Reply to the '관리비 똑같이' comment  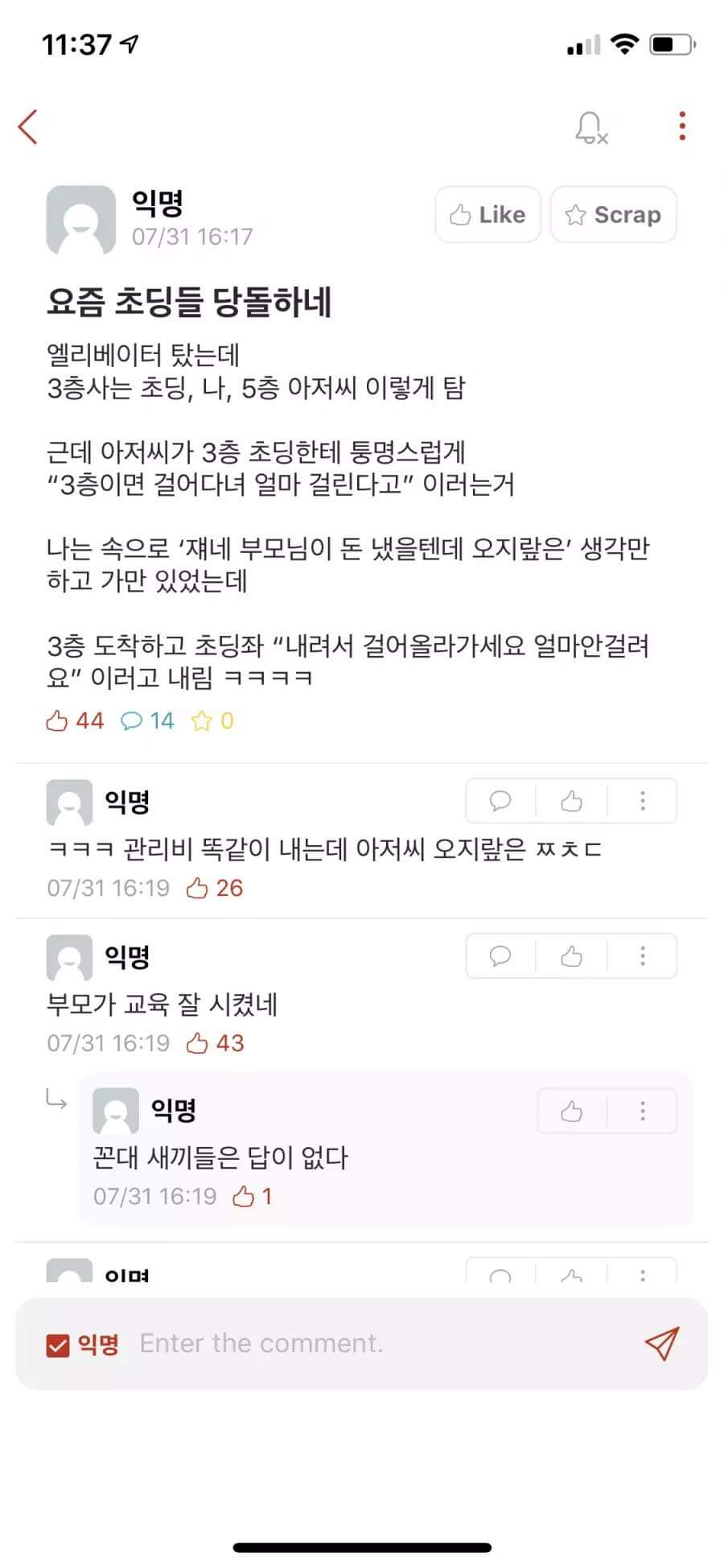coord(500,801)
